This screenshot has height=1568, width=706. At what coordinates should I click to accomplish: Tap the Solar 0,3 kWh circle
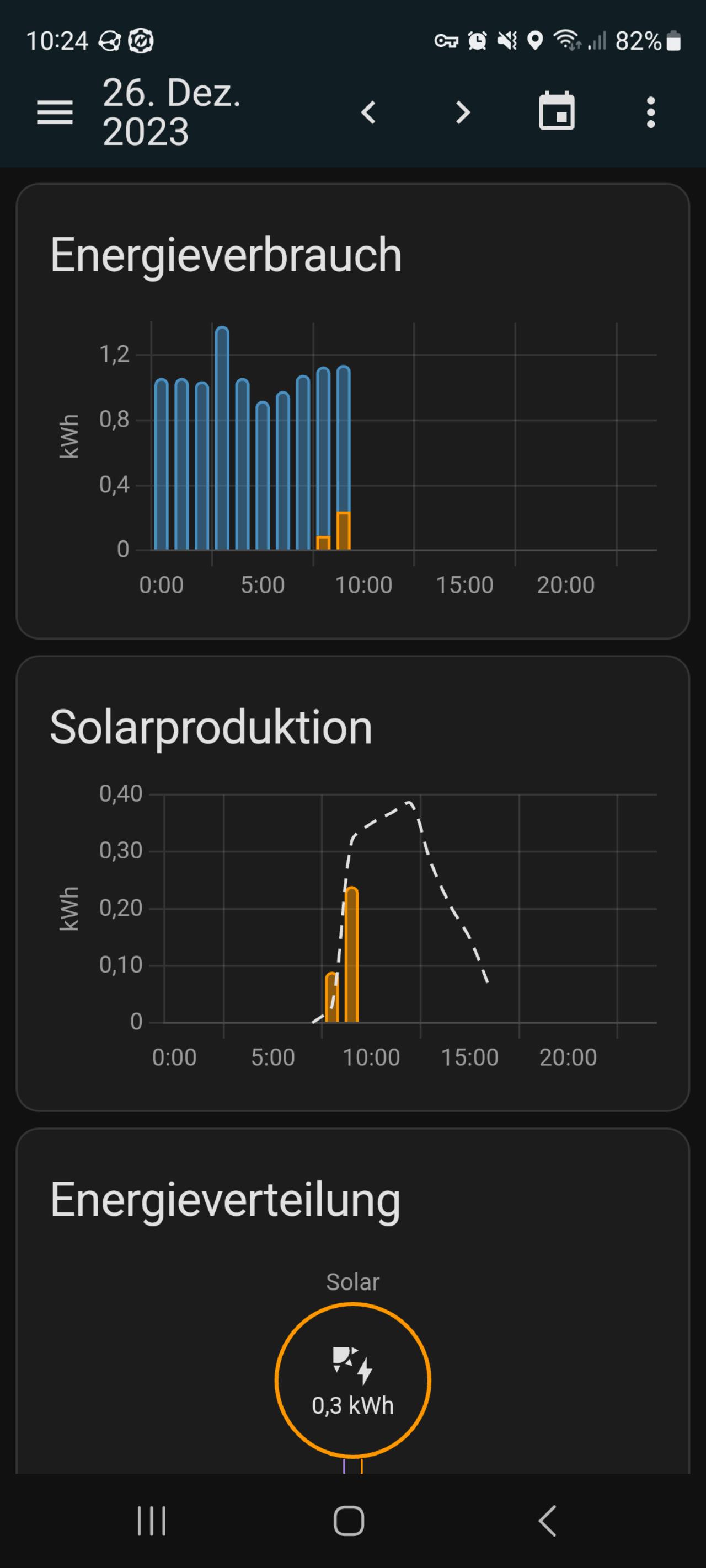352,1380
